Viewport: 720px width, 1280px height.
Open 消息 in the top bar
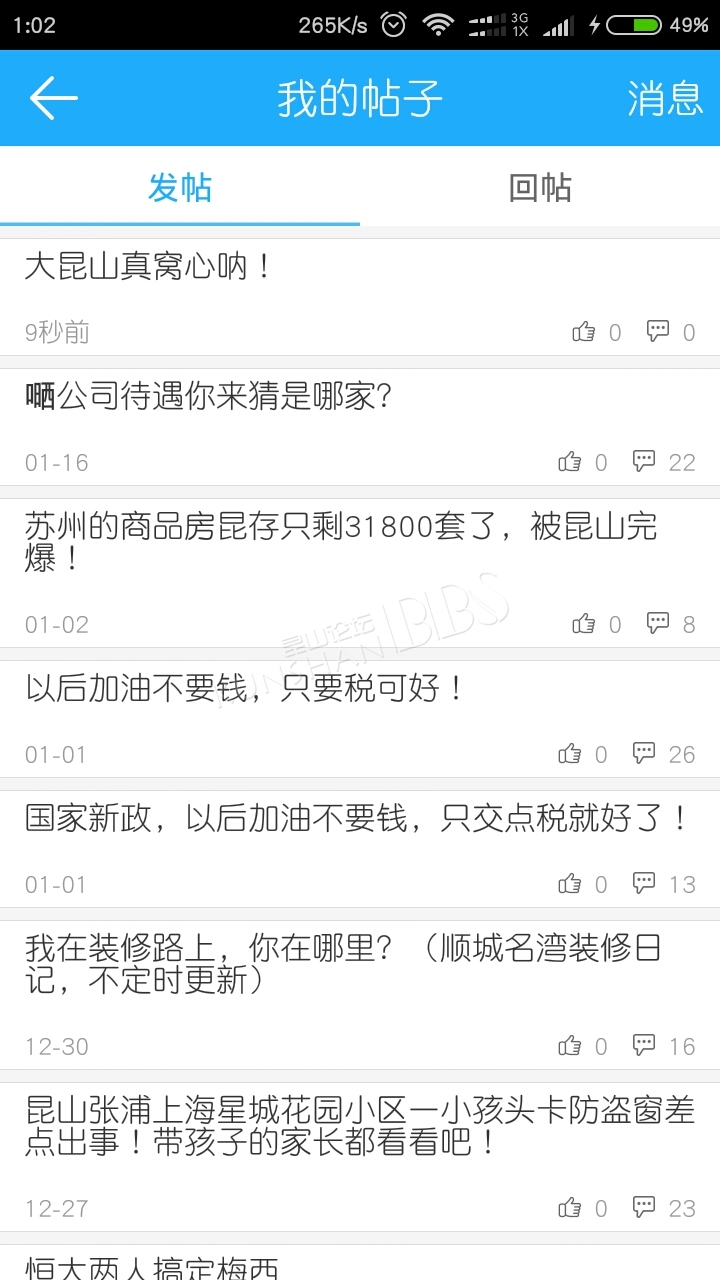(x=665, y=98)
